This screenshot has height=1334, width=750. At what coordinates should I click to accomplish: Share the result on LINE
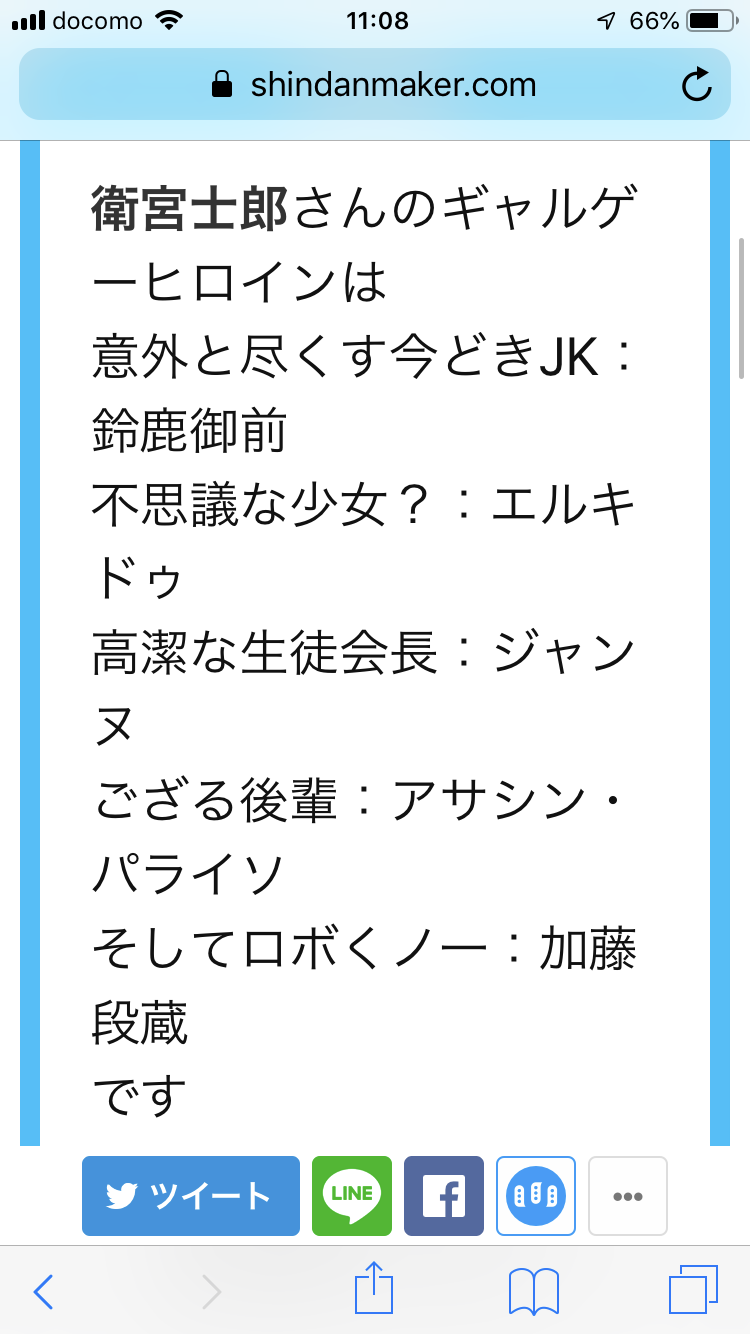click(352, 1196)
